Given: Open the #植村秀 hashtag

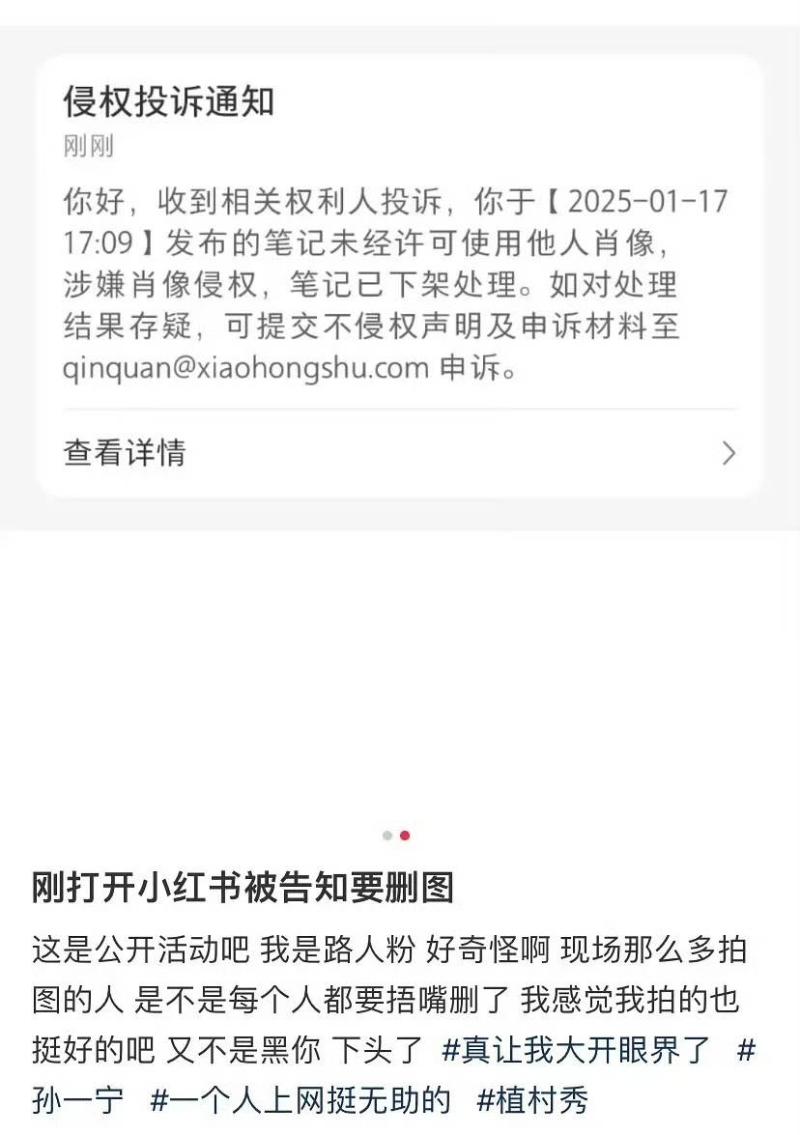Looking at the screenshot, I should coord(532,1101).
